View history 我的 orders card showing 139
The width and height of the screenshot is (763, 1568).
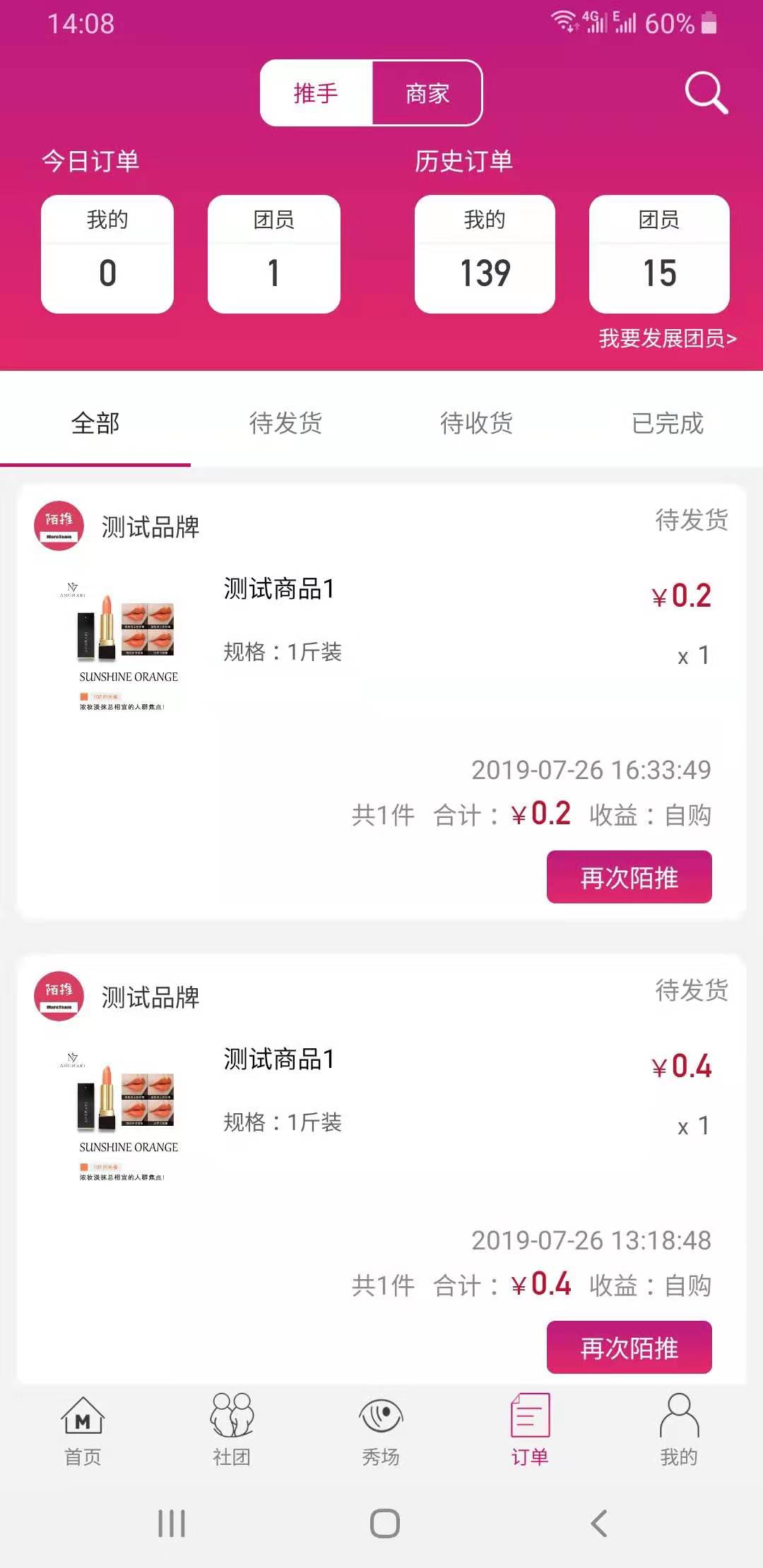tap(485, 254)
